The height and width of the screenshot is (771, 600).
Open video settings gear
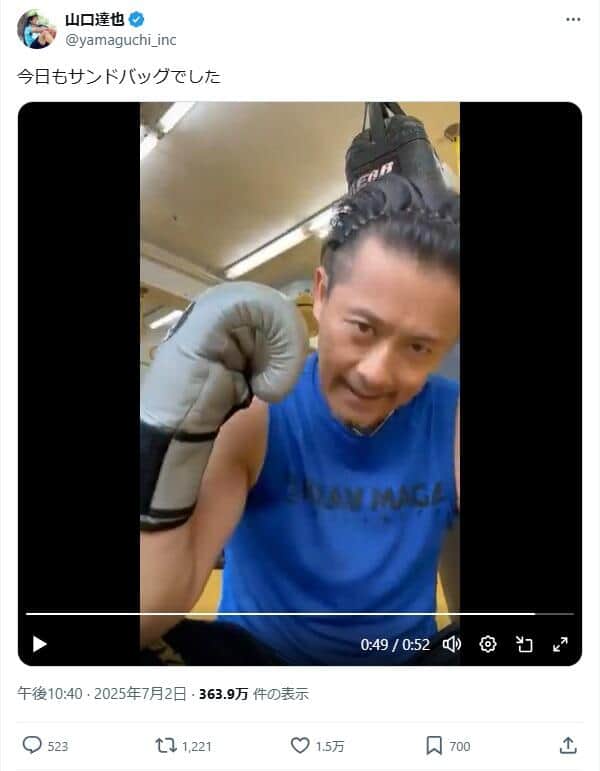click(488, 644)
